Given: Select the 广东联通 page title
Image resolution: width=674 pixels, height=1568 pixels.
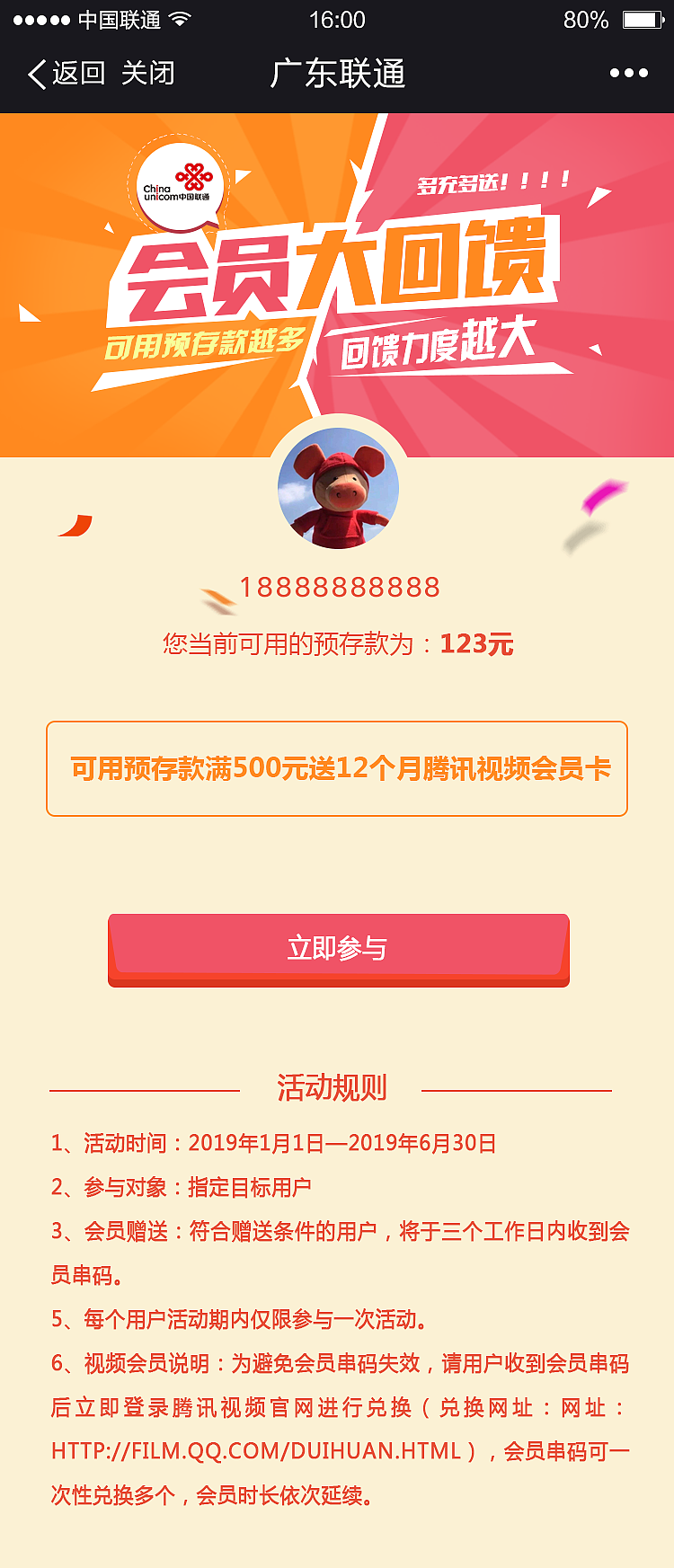Looking at the screenshot, I should pos(337,72).
